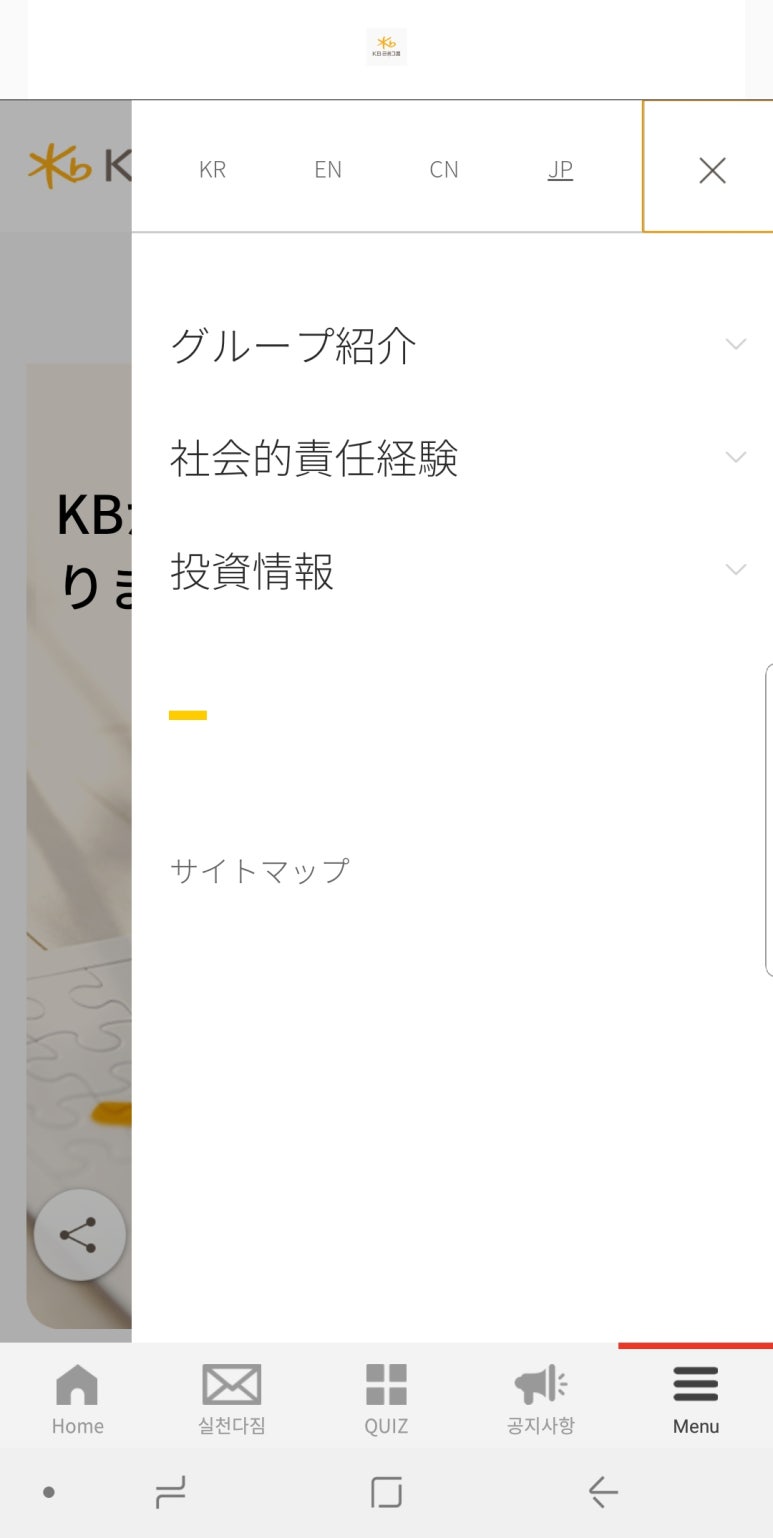Switch language to EN

click(x=328, y=170)
